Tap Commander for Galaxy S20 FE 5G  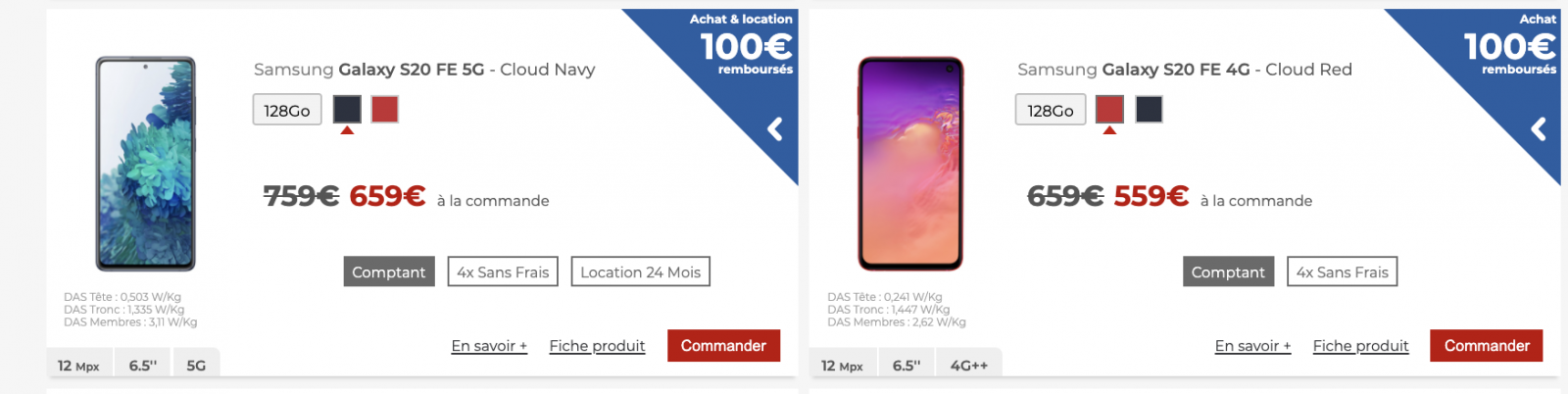coord(723,346)
